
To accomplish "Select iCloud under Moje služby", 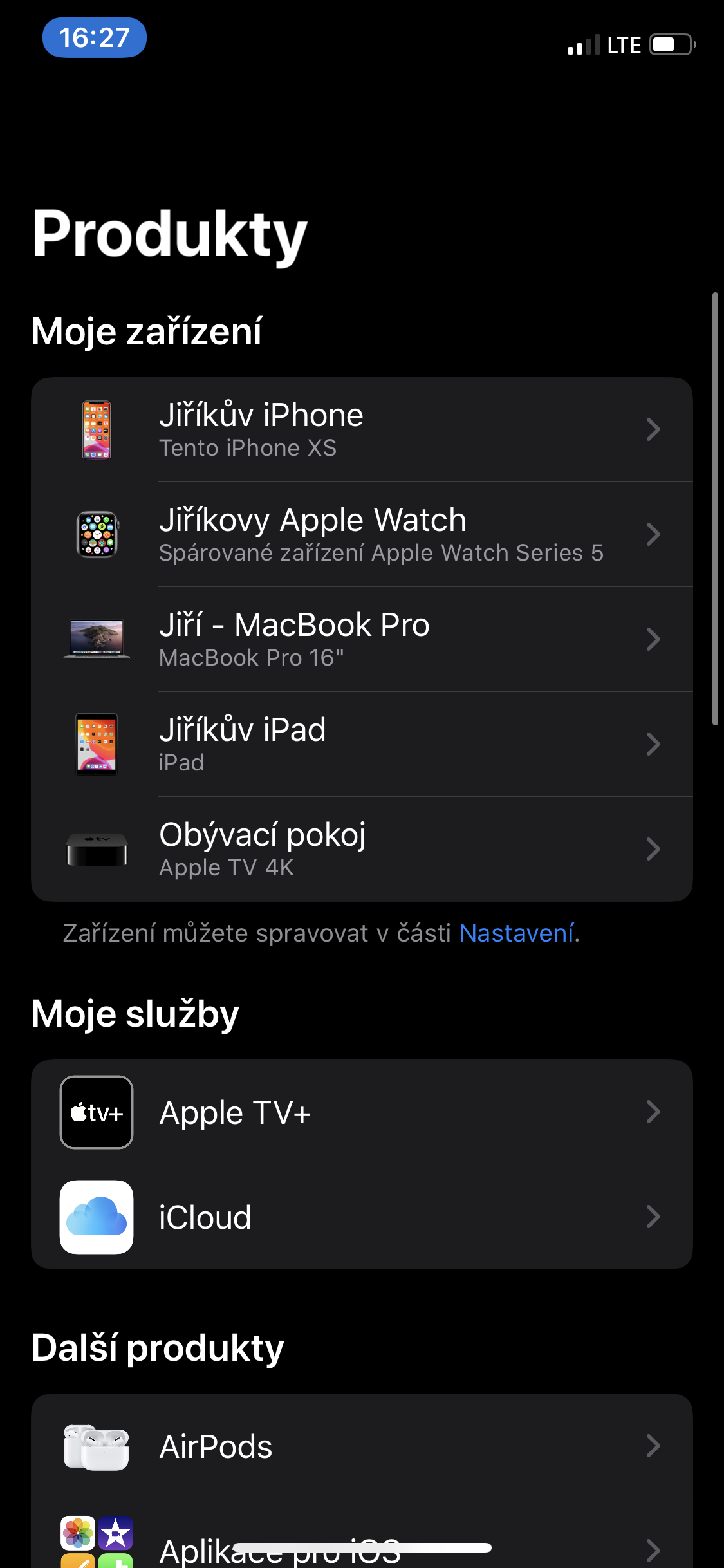I will [x=362, y=1217].
